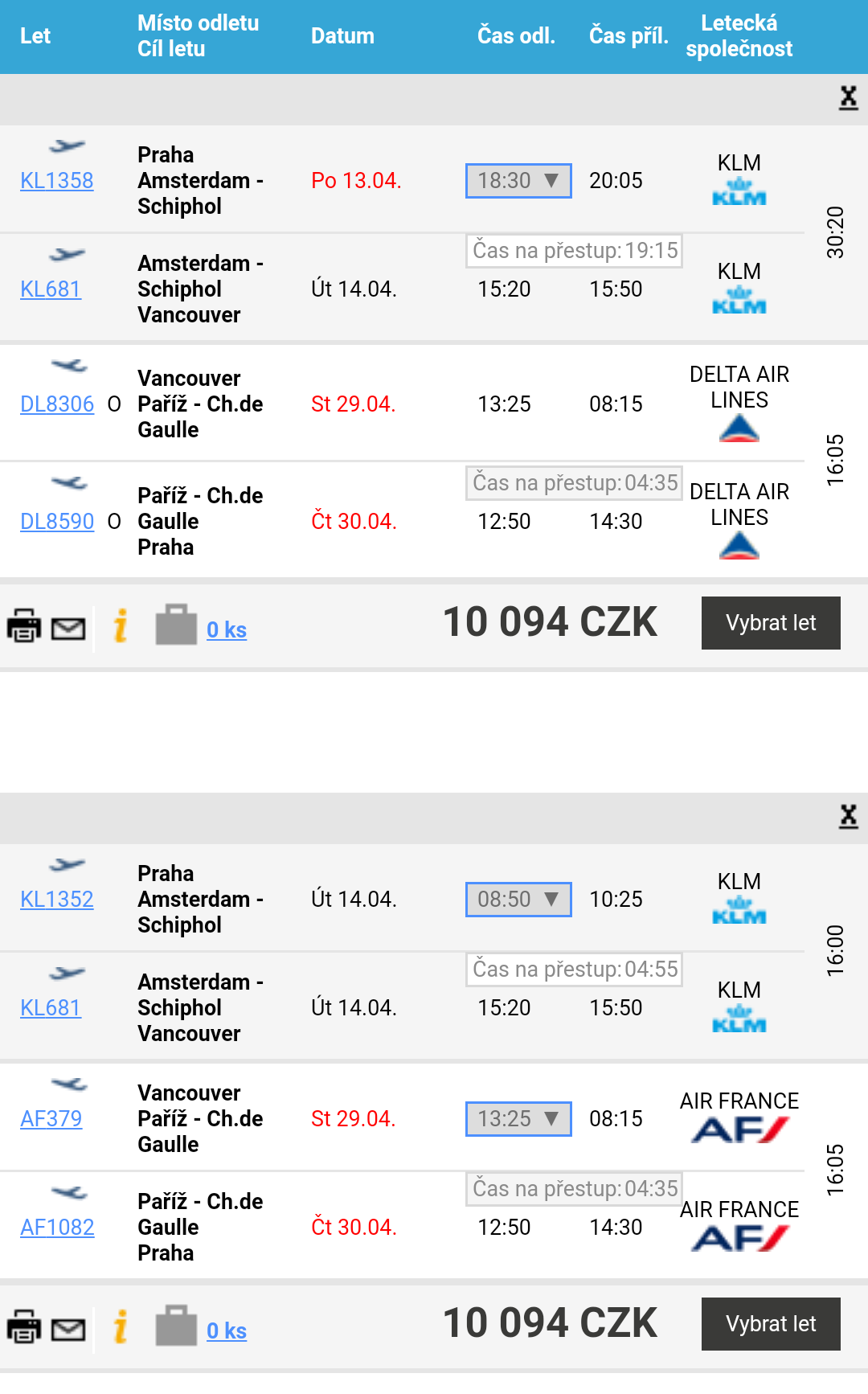Open flight AF379 link
Image resolution: width=868 pixels, height=1394 pixels.
[51, 1119]
